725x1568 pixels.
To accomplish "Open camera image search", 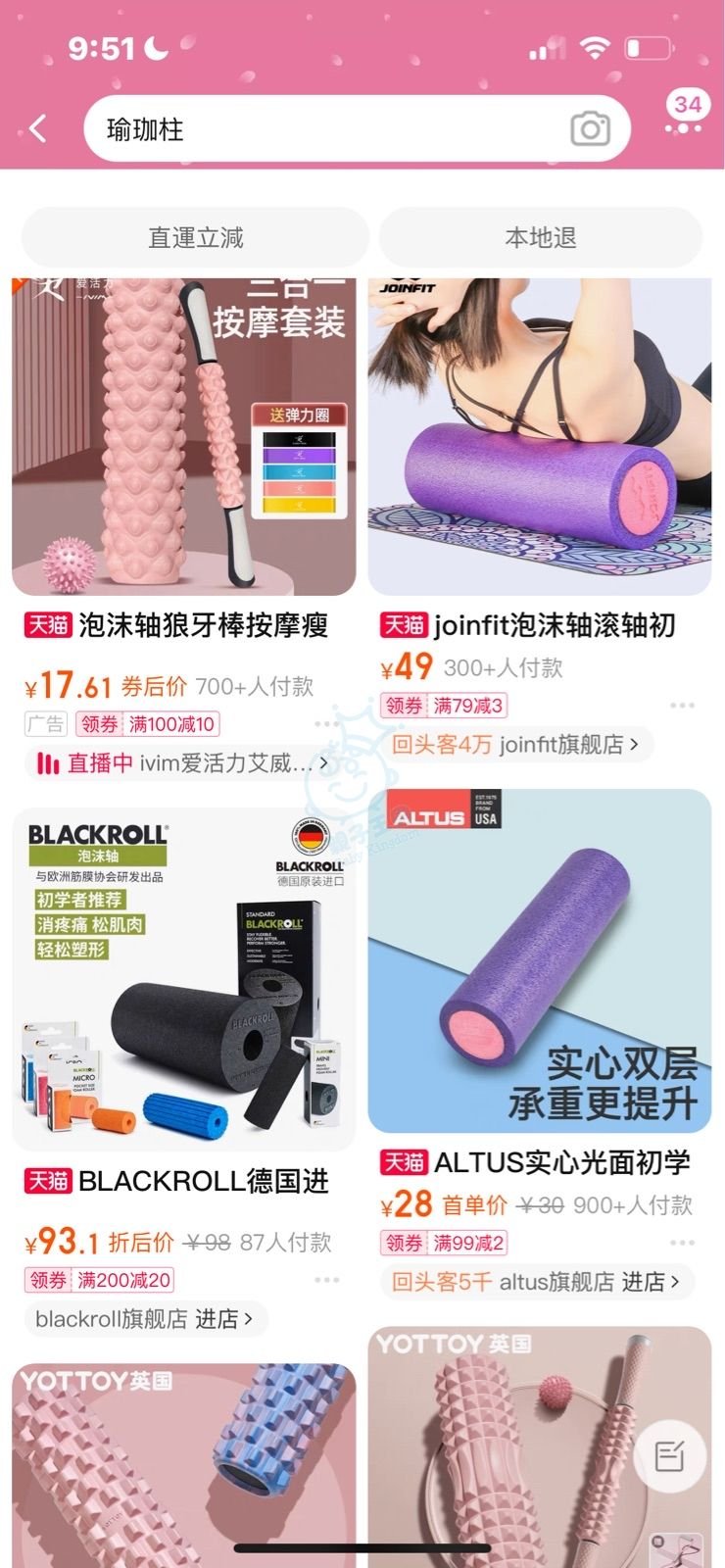I will (x=590, y=128).
